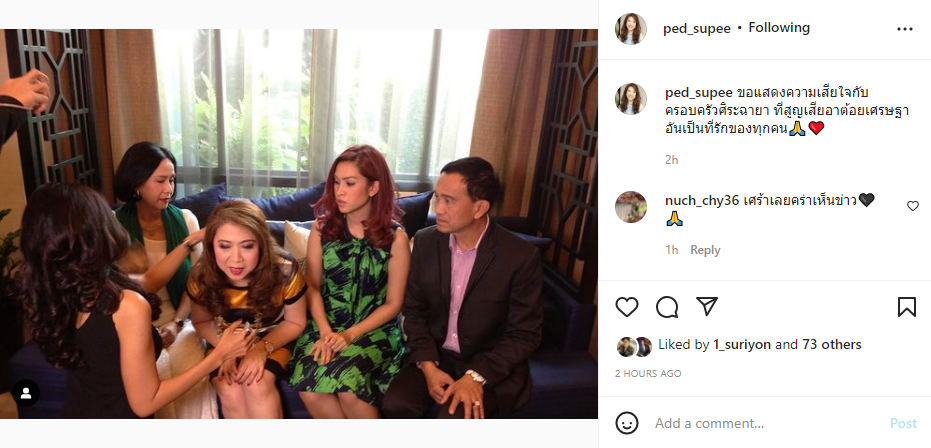Like nuch_chy36's comment
Screen dimensions: 931x448
tap(912, 206)
